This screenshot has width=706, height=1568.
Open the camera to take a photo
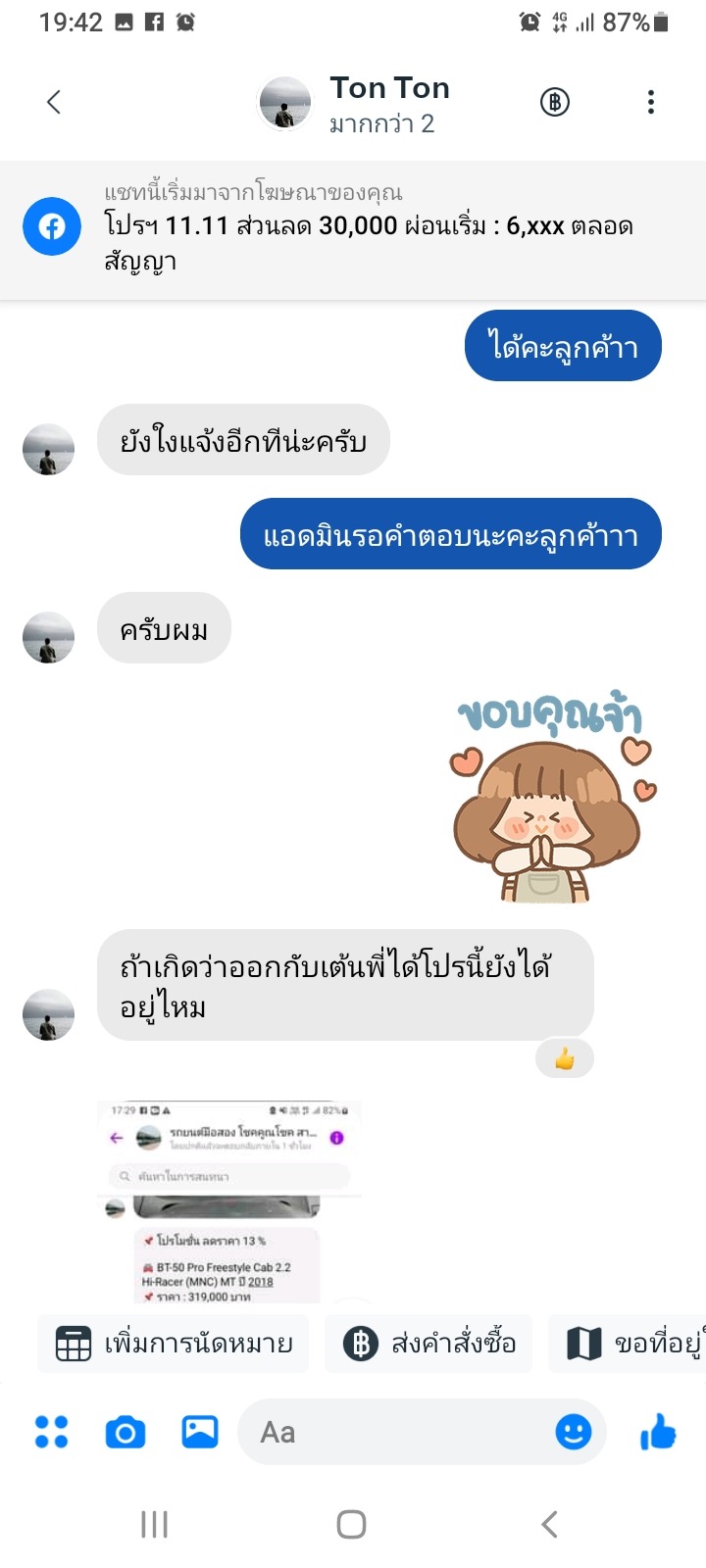point(126,1433)
